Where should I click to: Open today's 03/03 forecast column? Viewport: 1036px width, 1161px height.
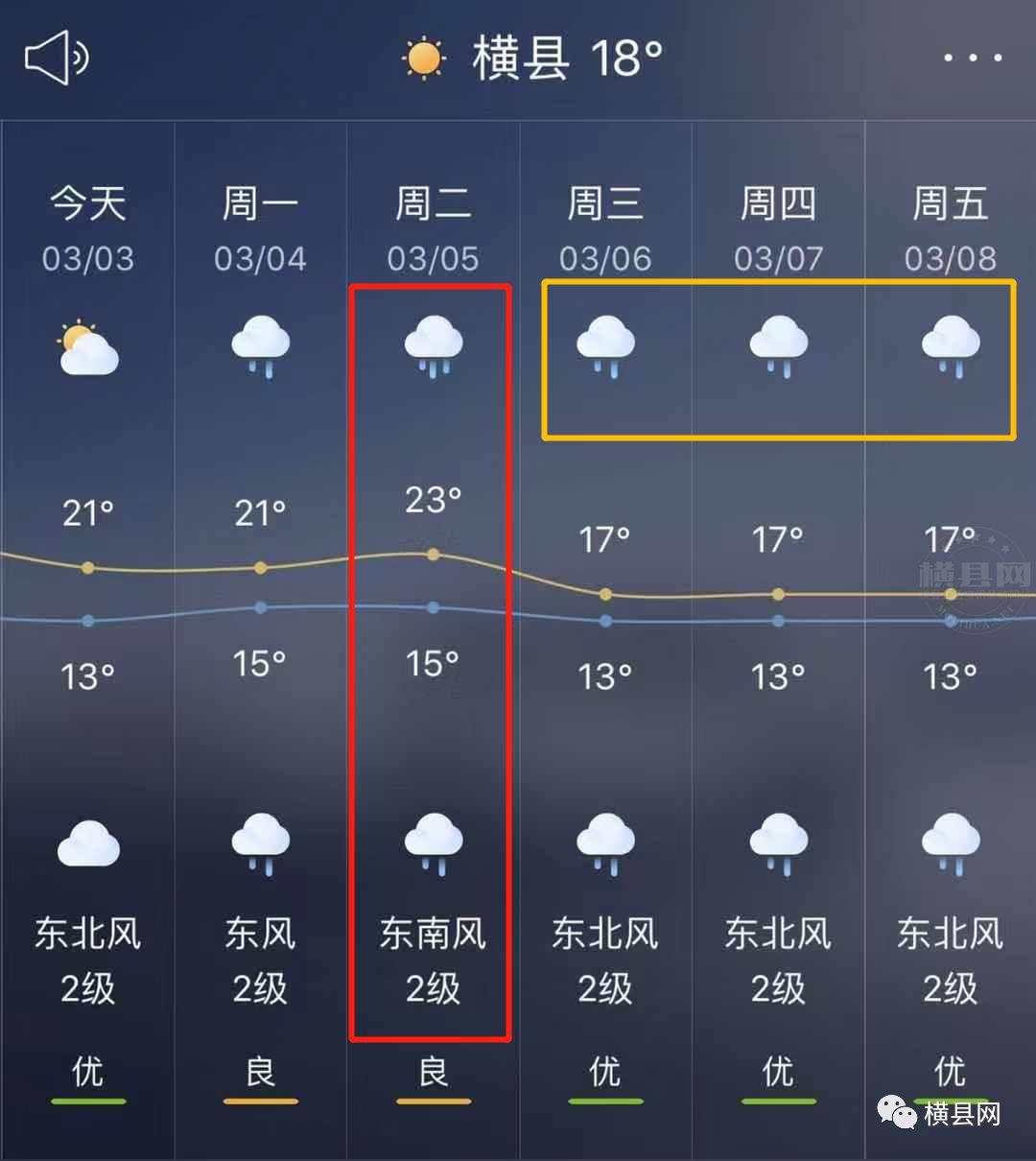[x=87, y=230]
